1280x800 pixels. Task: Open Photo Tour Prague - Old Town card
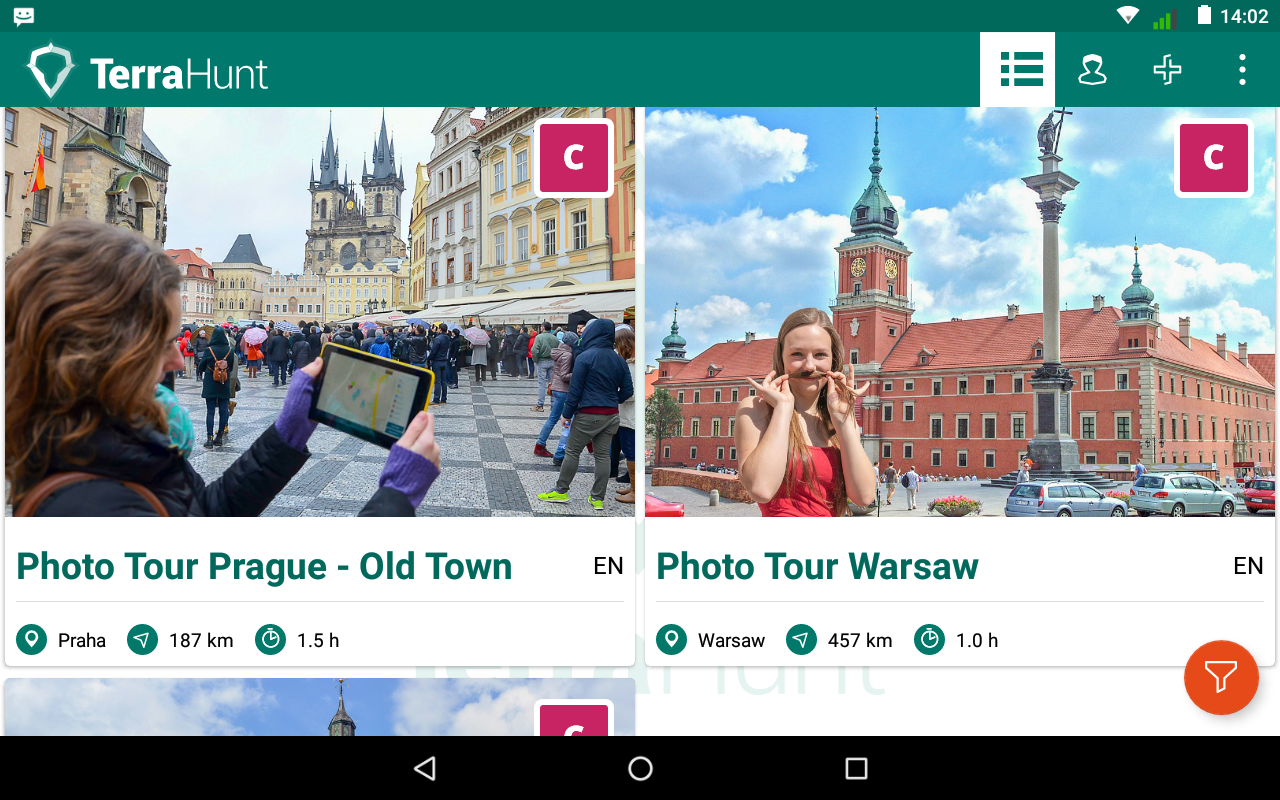click(320, 385)
